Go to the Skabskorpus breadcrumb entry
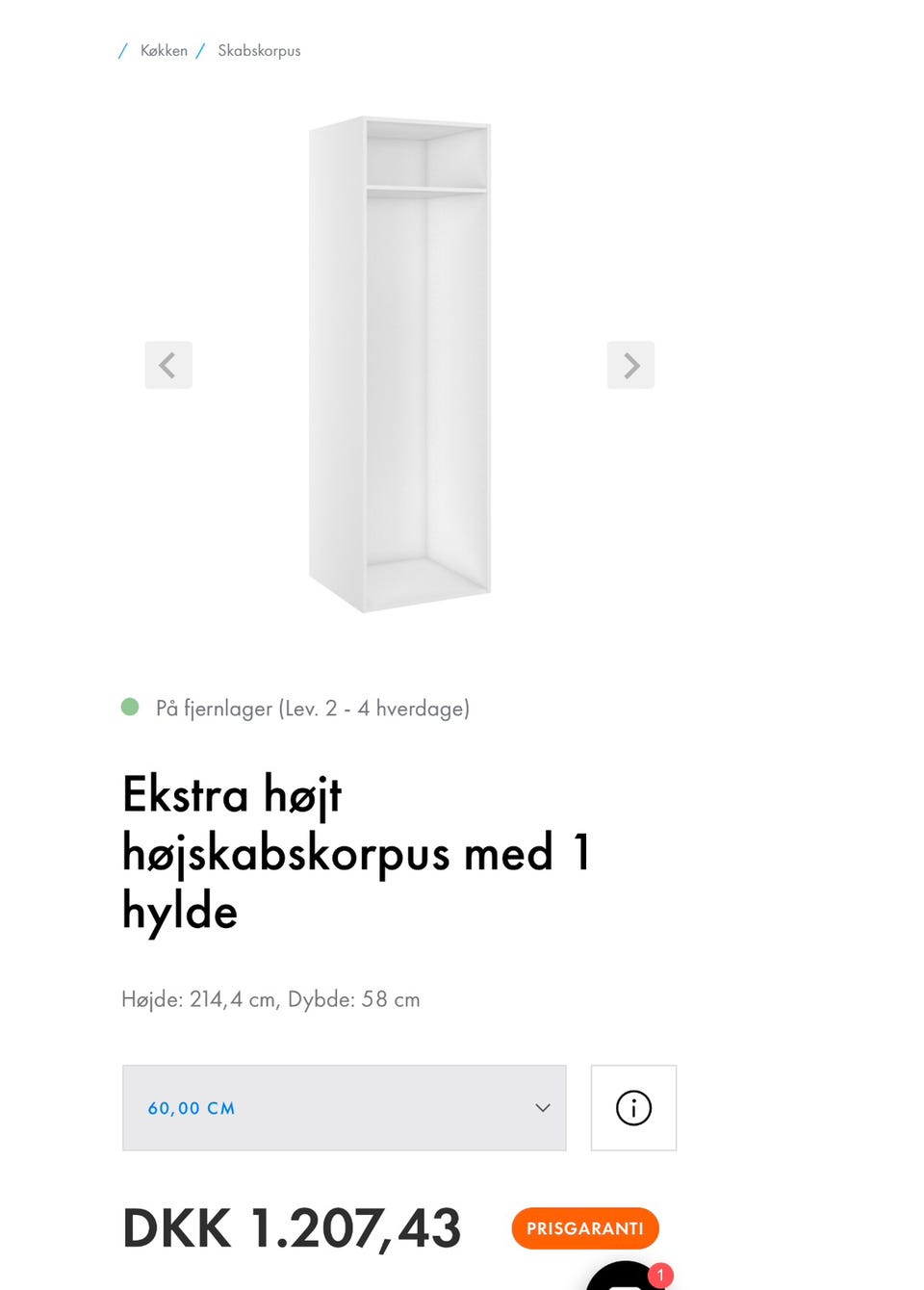The width and height of the screenshot is (924, 1290). tap(259, 51)
